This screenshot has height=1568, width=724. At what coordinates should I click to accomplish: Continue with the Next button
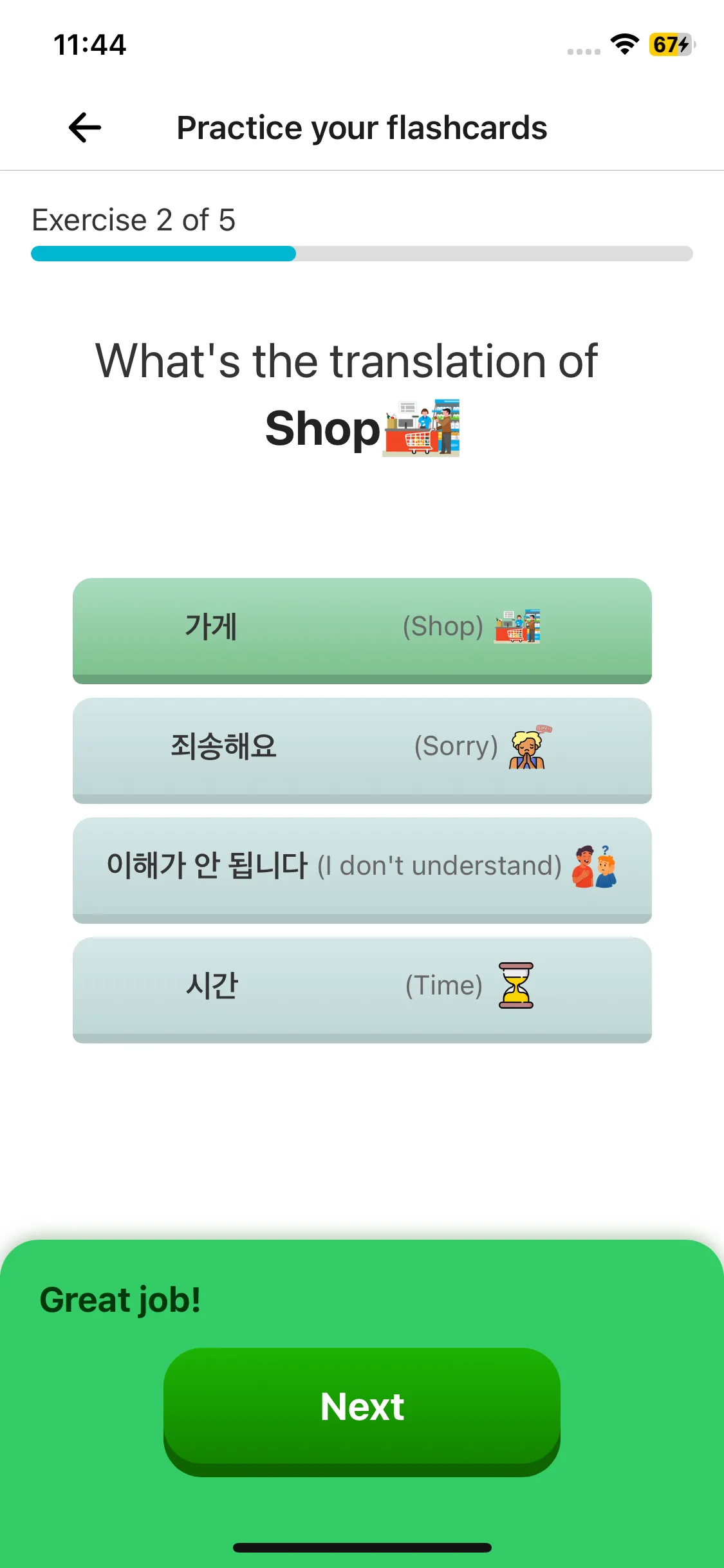coord(362,1407)
